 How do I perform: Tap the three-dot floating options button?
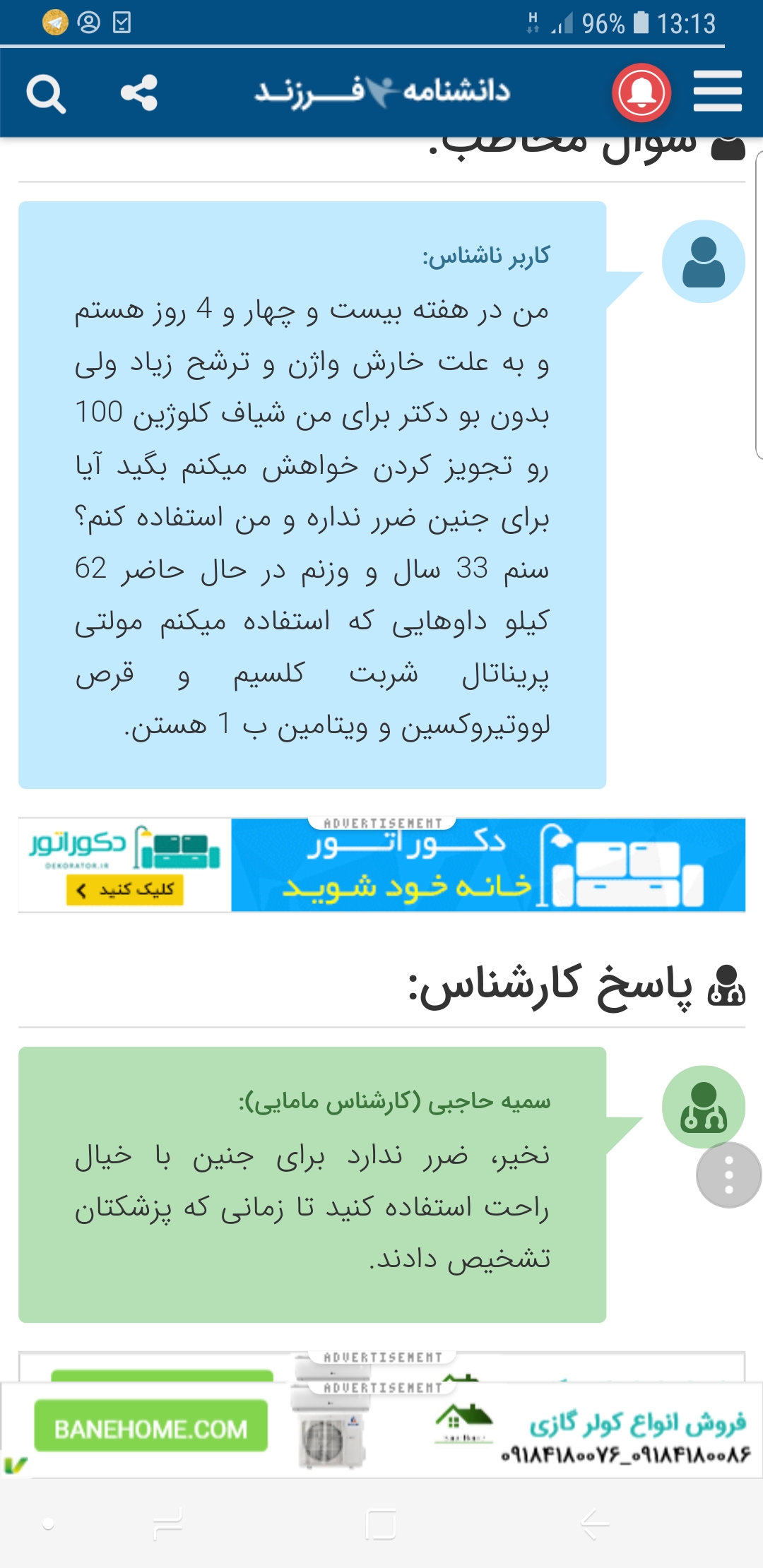[728, 1175]
